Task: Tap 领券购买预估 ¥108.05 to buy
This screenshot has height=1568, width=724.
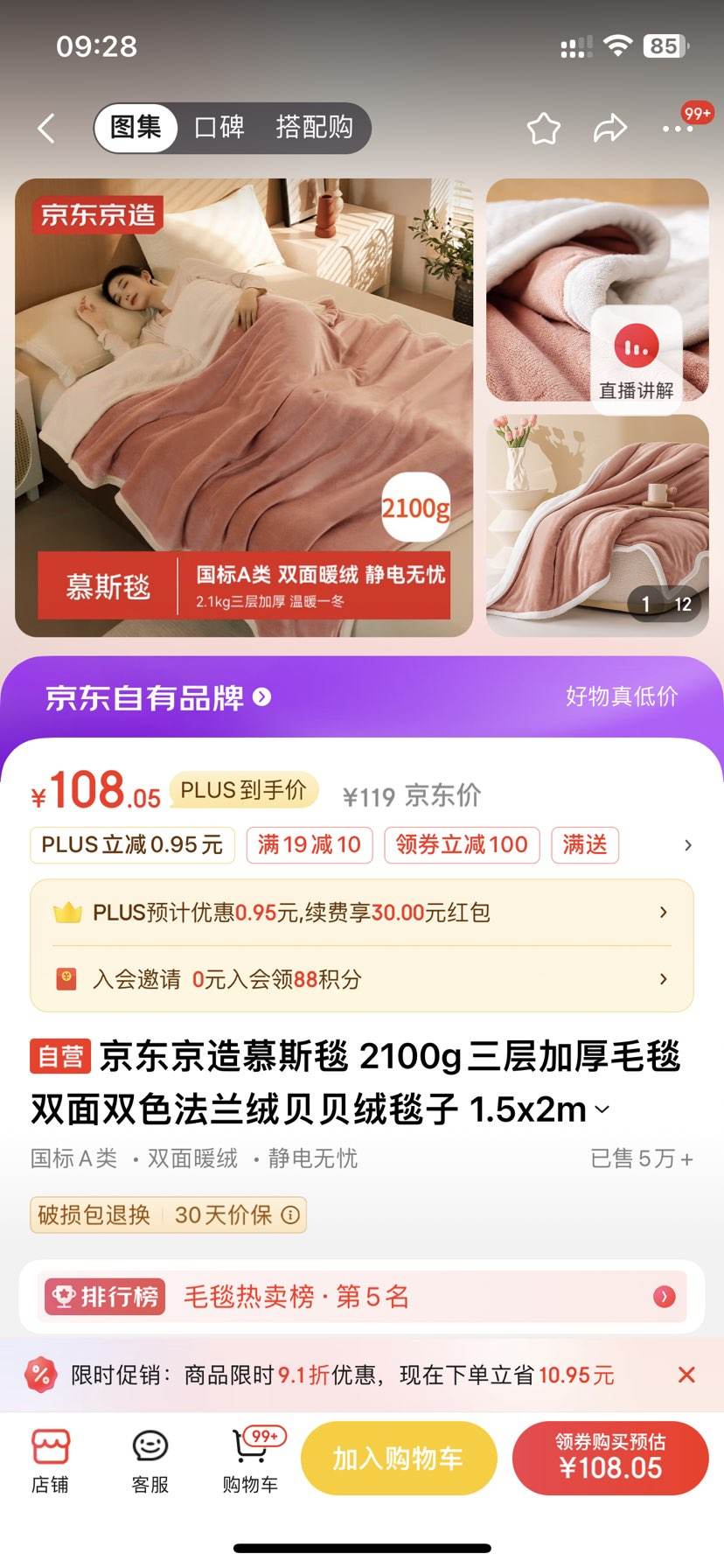Action: tap(611, 1458)
